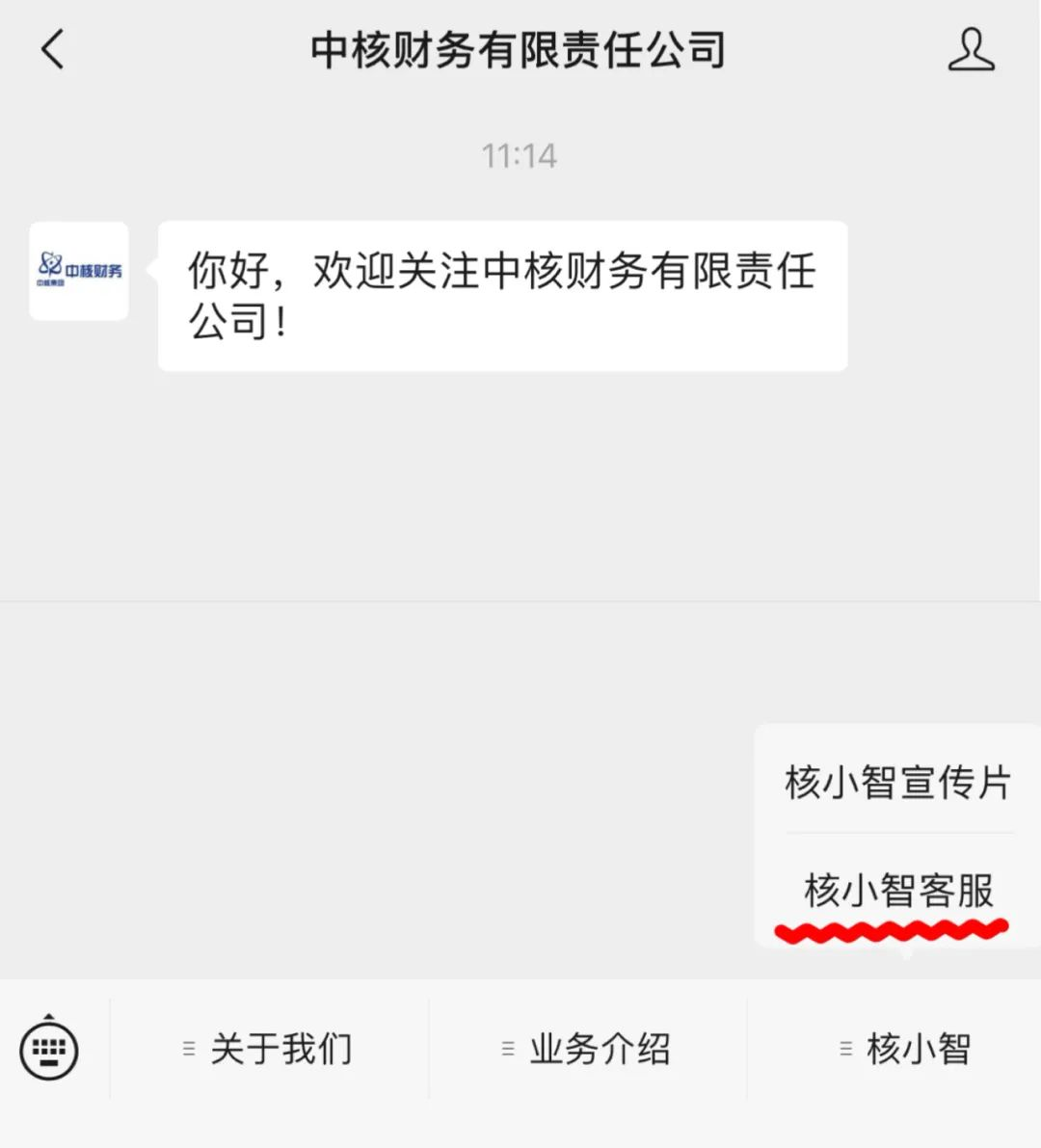The image size is (1041, 1148).
Task: Open 核小智客服 customer service
Action: tap(897, 891)
